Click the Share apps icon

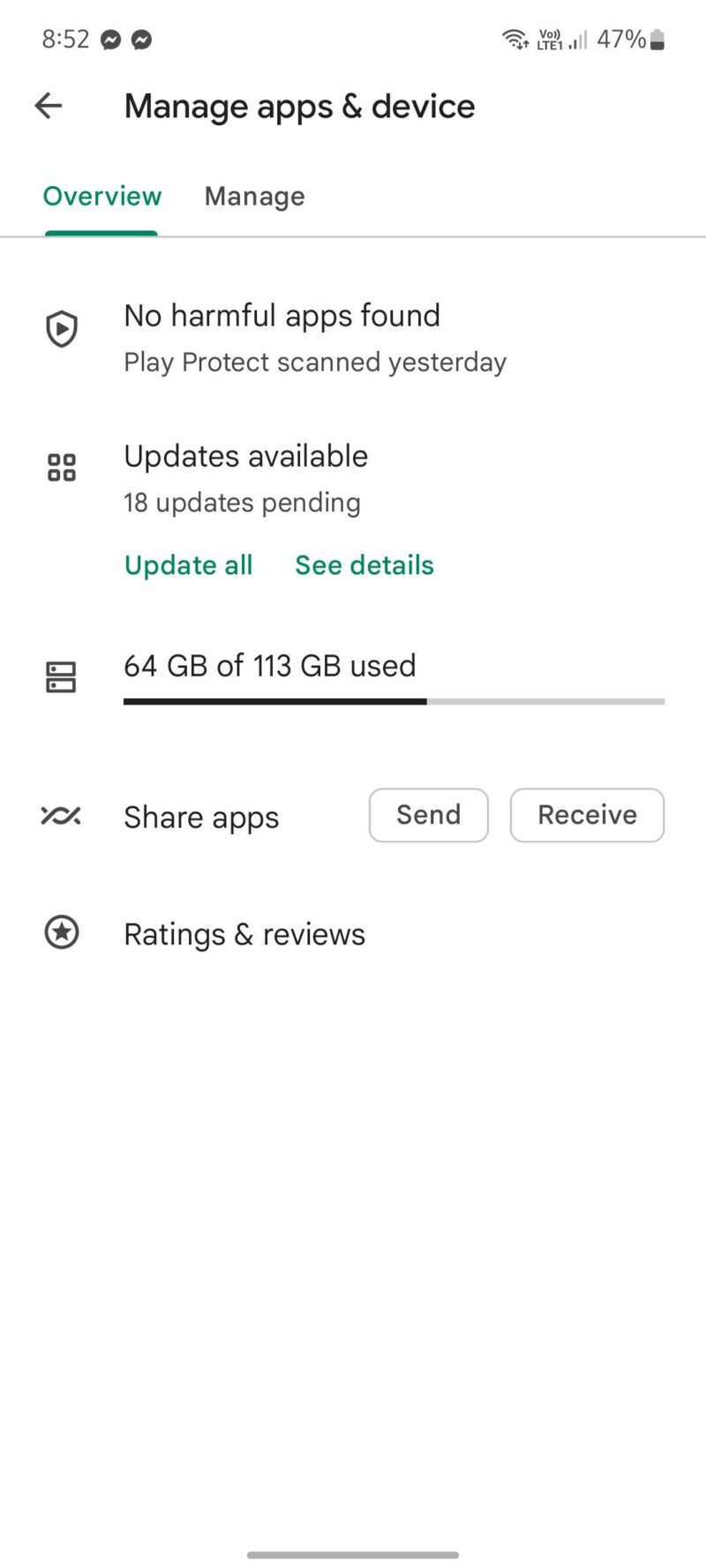[61, 817]
